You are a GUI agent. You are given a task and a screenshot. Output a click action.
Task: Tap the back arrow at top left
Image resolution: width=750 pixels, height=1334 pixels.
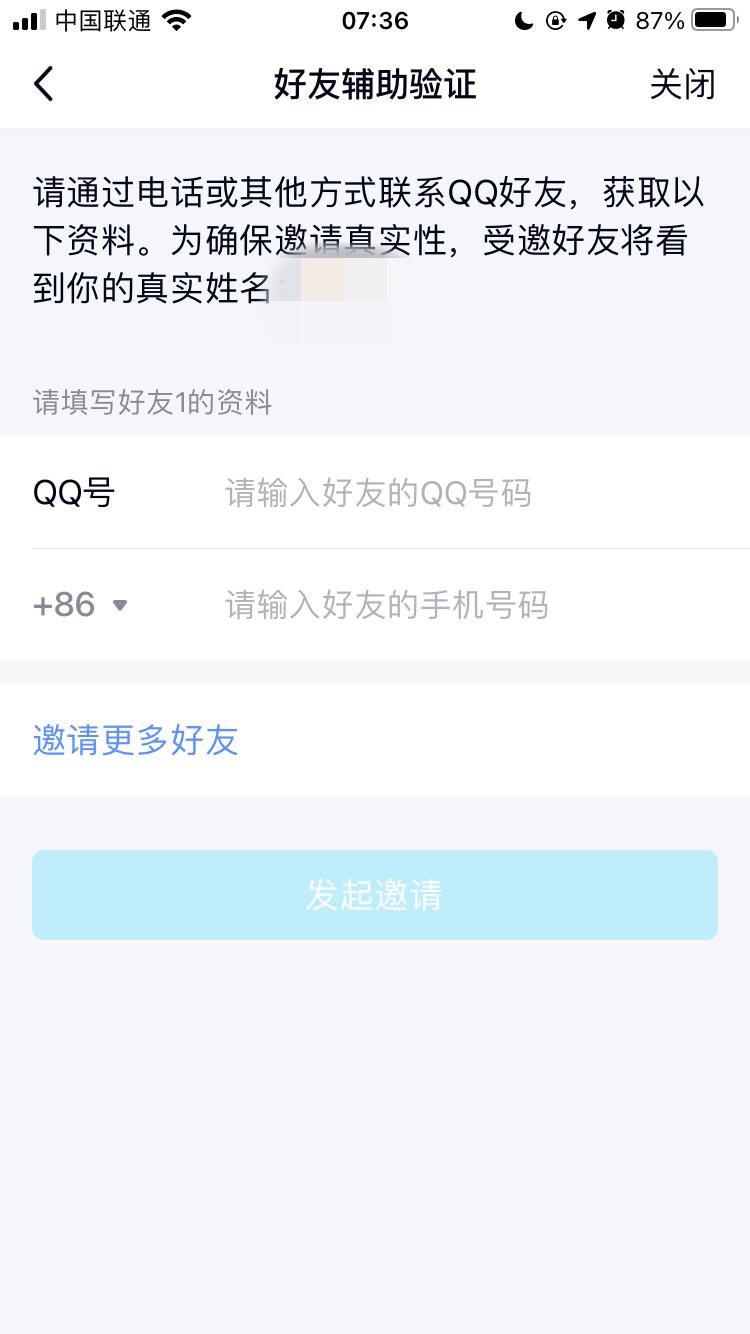click(x=44, y=84)
